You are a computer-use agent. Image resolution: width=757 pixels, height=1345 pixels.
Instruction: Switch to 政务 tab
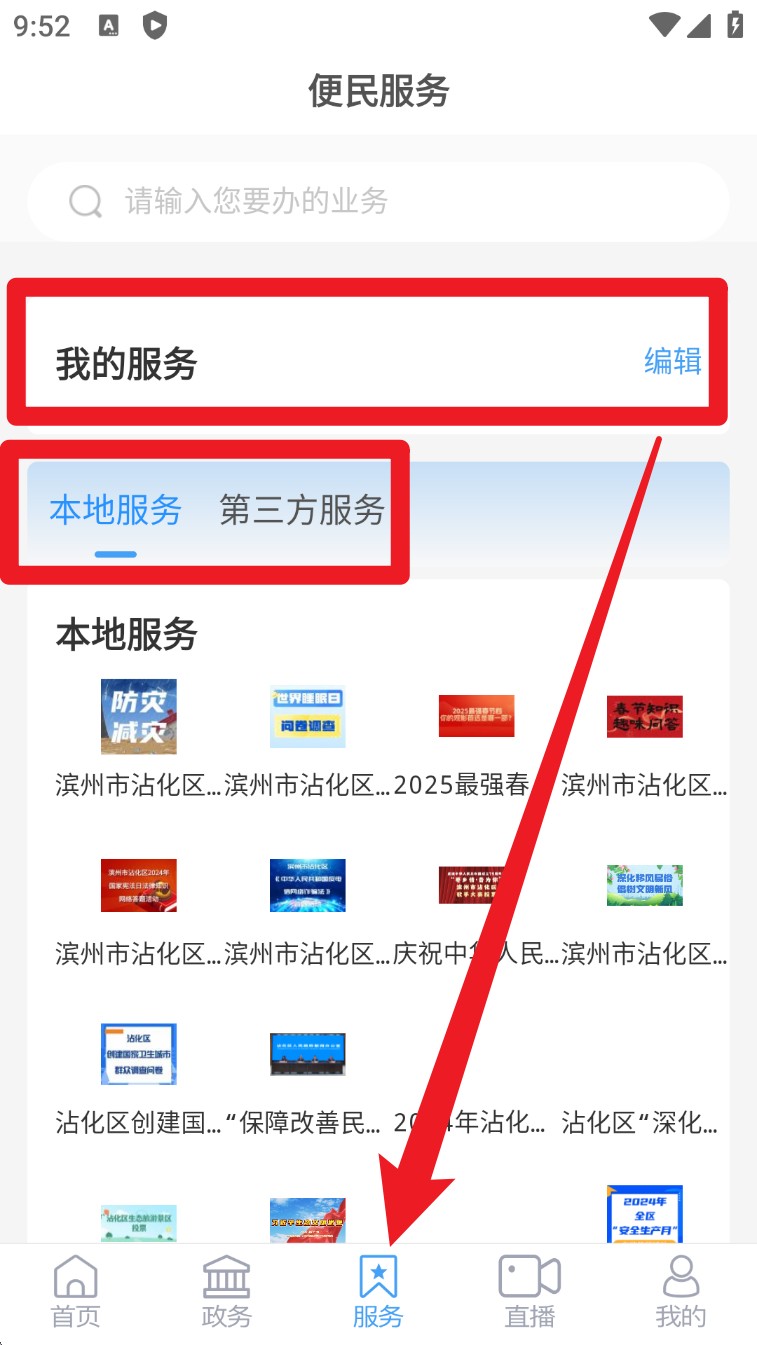pyautogui.click(x=227, y=1292)
